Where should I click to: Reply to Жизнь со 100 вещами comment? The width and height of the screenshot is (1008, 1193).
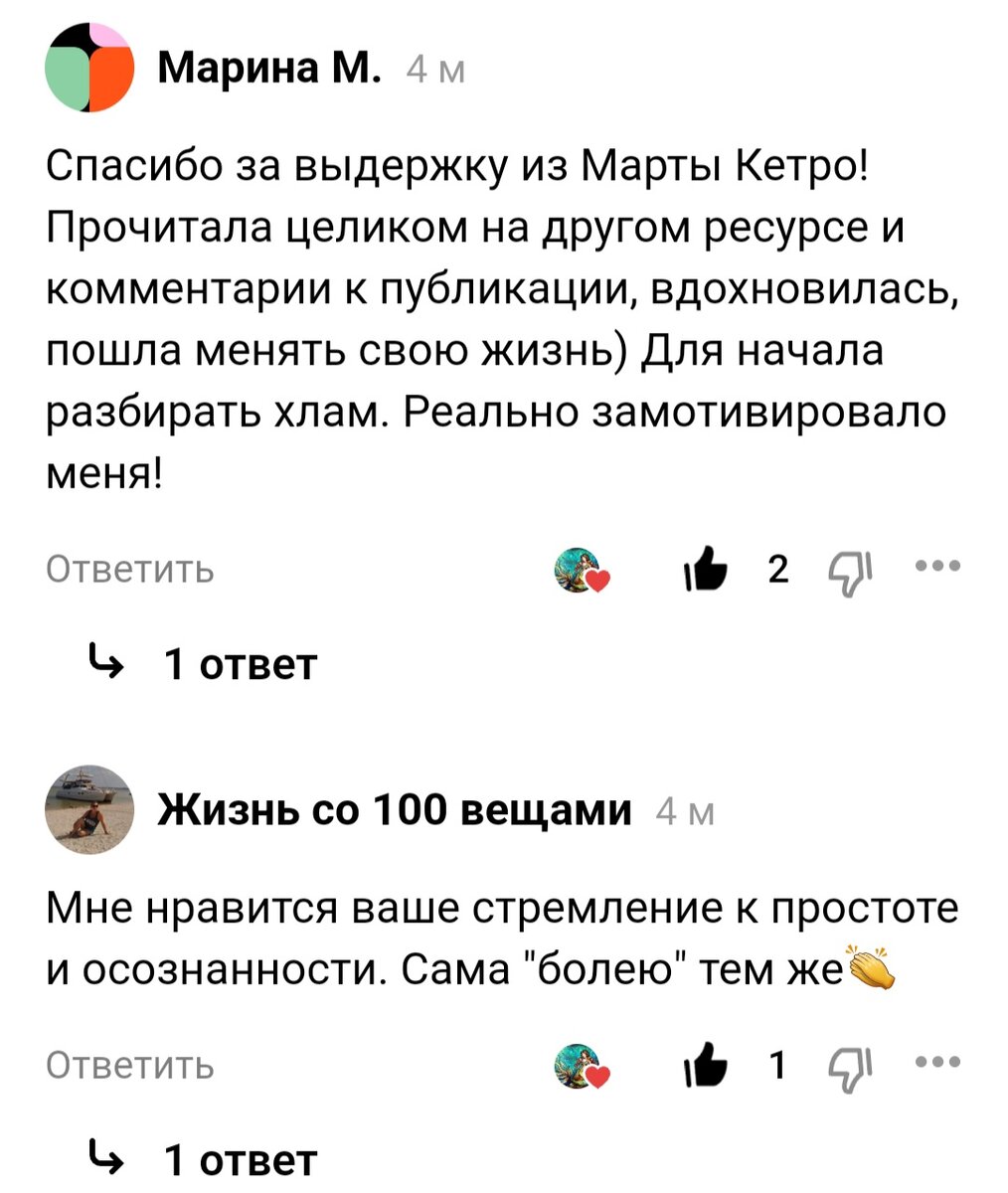click(x=130, y=1066)
